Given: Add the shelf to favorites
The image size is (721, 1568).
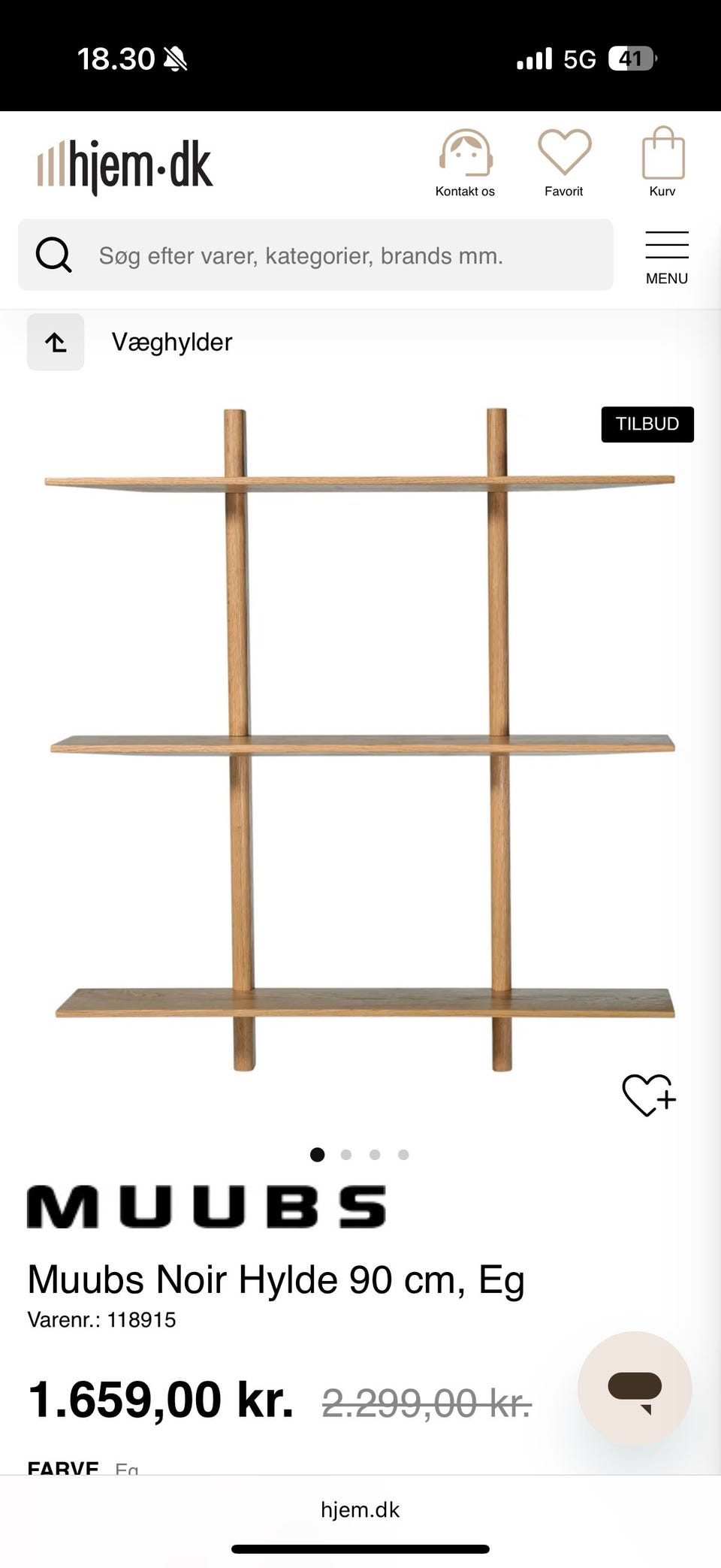Looking at the screenshot, I should [x=649, y=1095].
